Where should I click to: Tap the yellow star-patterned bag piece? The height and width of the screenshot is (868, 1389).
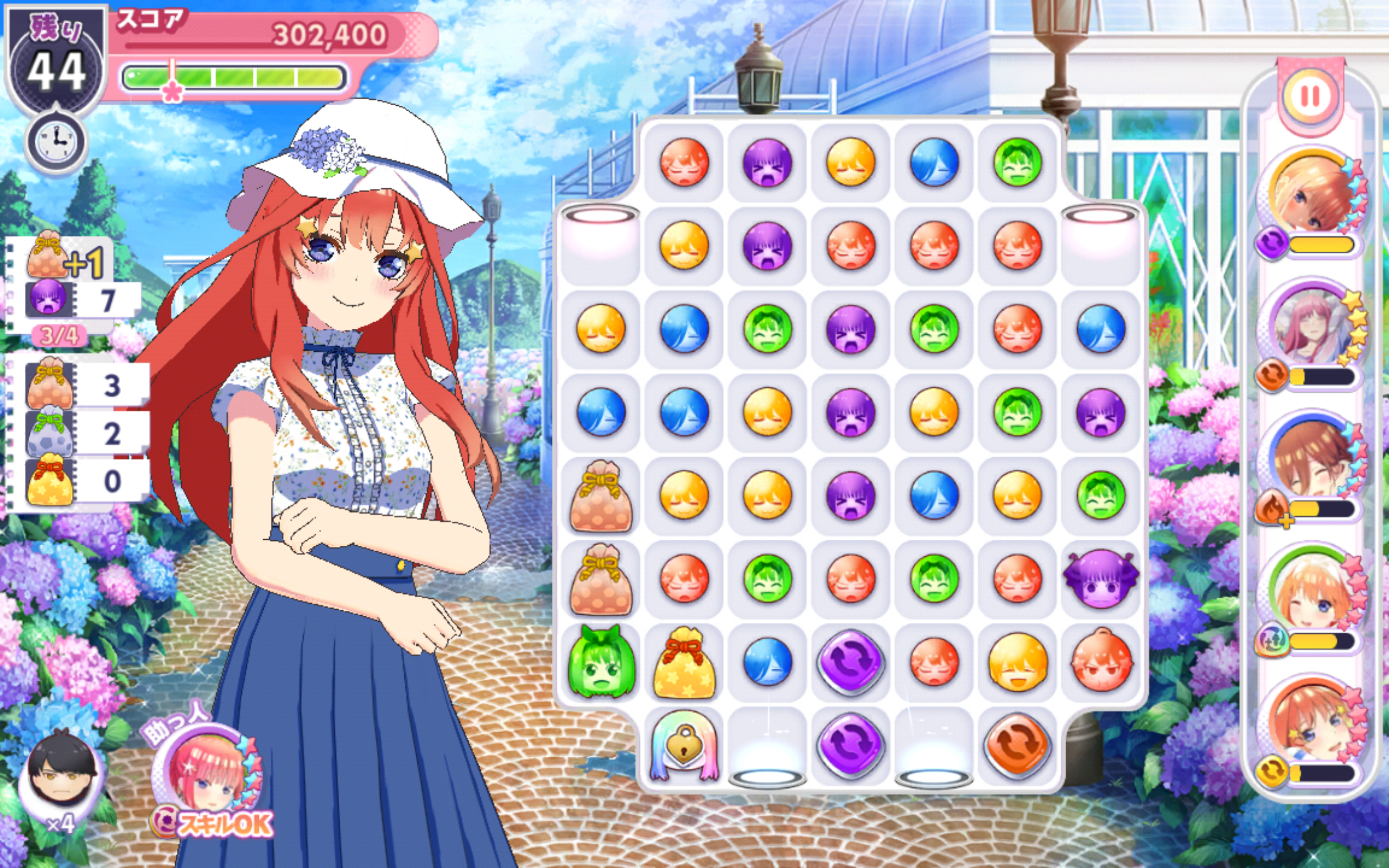coord(684,663)
